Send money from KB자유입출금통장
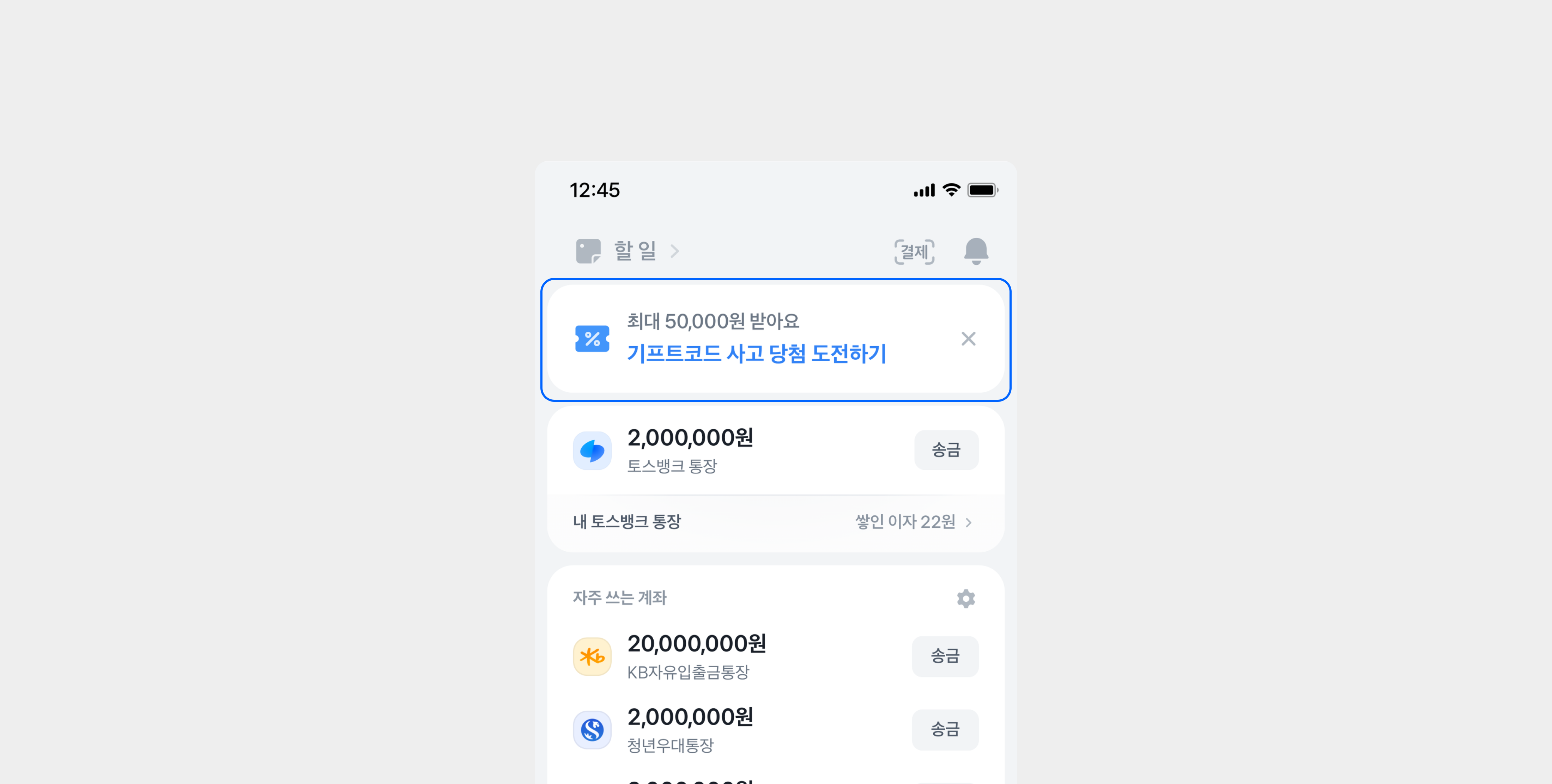 (945, 656)
